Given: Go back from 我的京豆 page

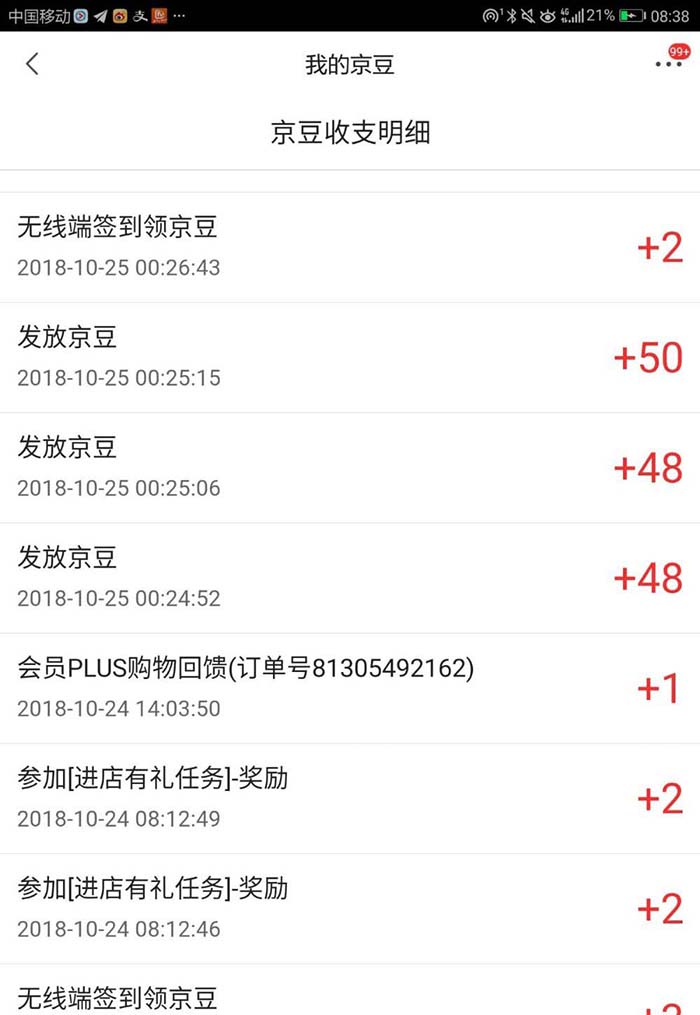Looking at the screenshot, I should (x=32, y=64).
